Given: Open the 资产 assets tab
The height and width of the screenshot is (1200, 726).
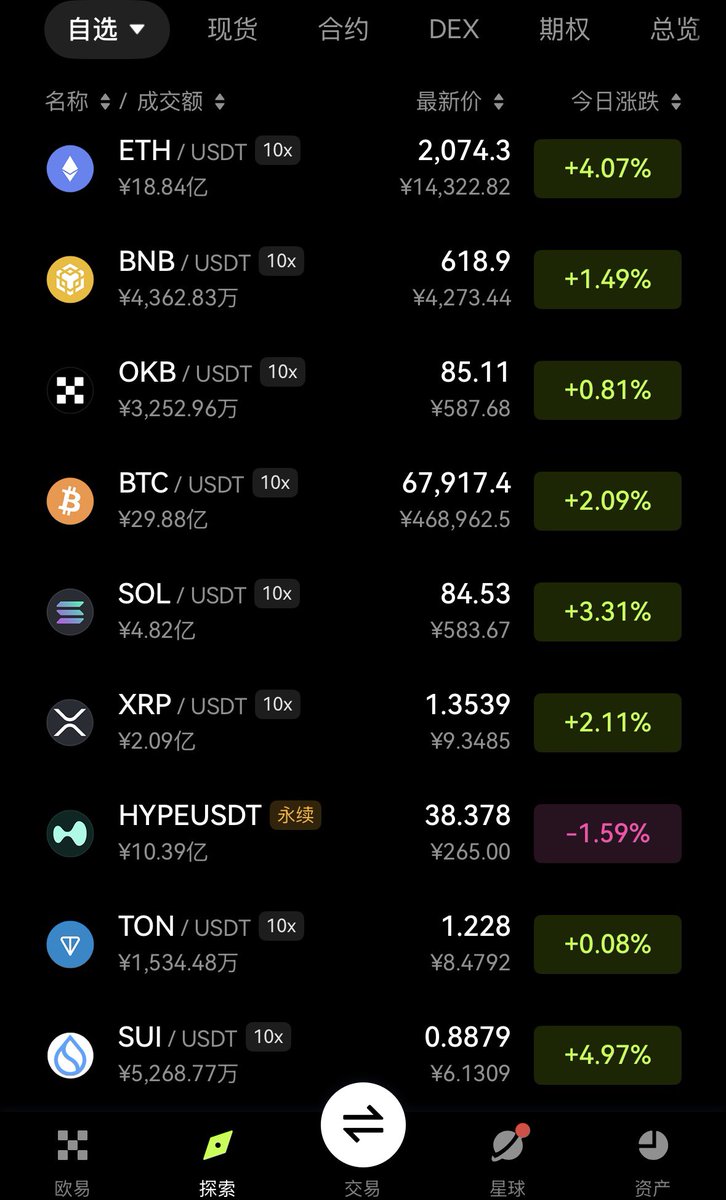Looking at the screenshot, I should 652,1160.
